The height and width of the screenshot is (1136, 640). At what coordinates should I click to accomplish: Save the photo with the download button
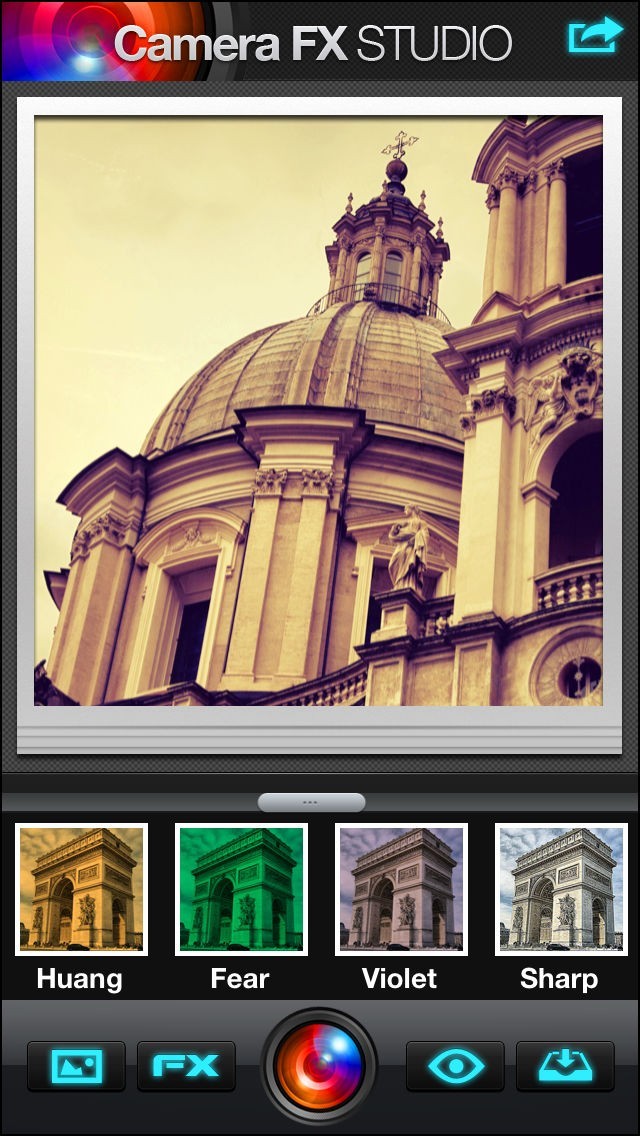(x=565, y=1066)
